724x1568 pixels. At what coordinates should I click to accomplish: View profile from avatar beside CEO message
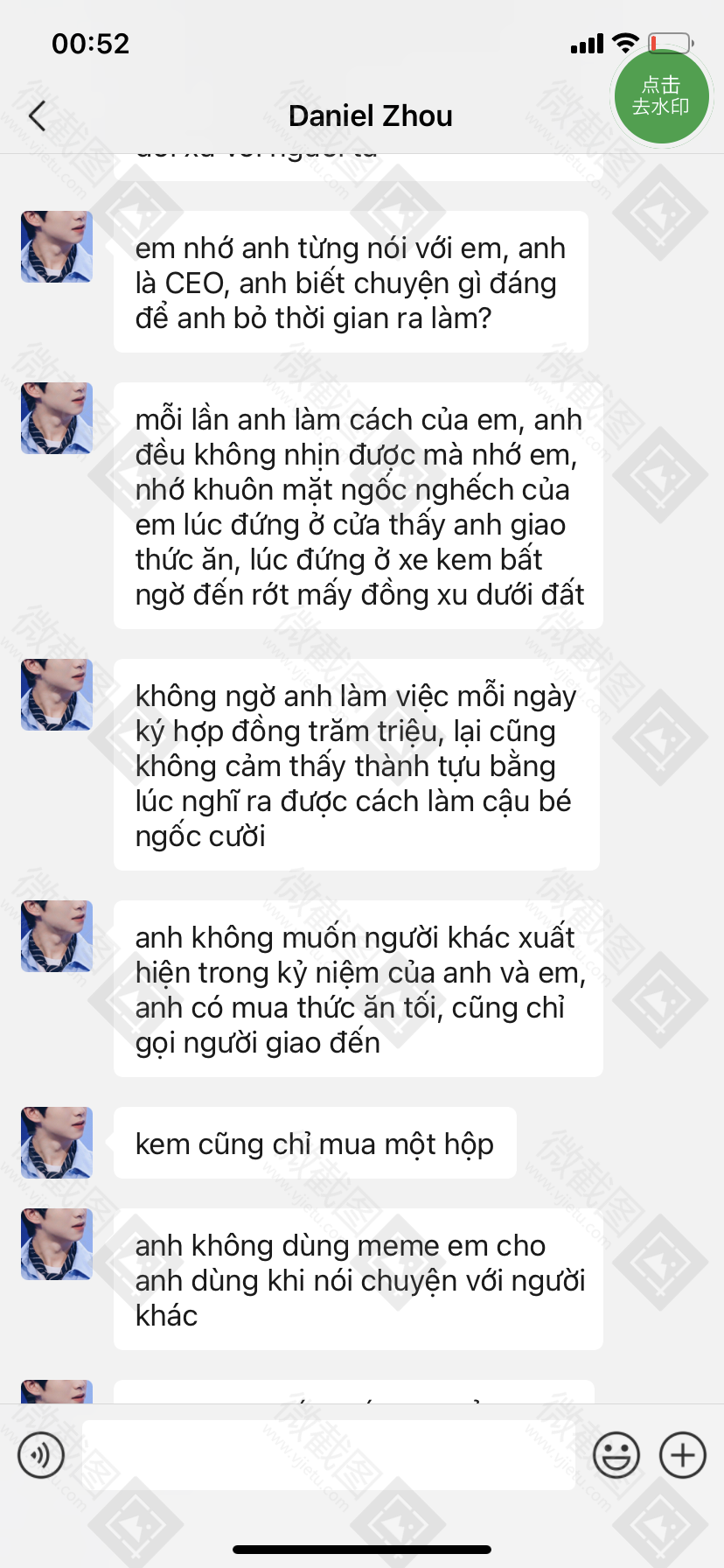[57, 247]
